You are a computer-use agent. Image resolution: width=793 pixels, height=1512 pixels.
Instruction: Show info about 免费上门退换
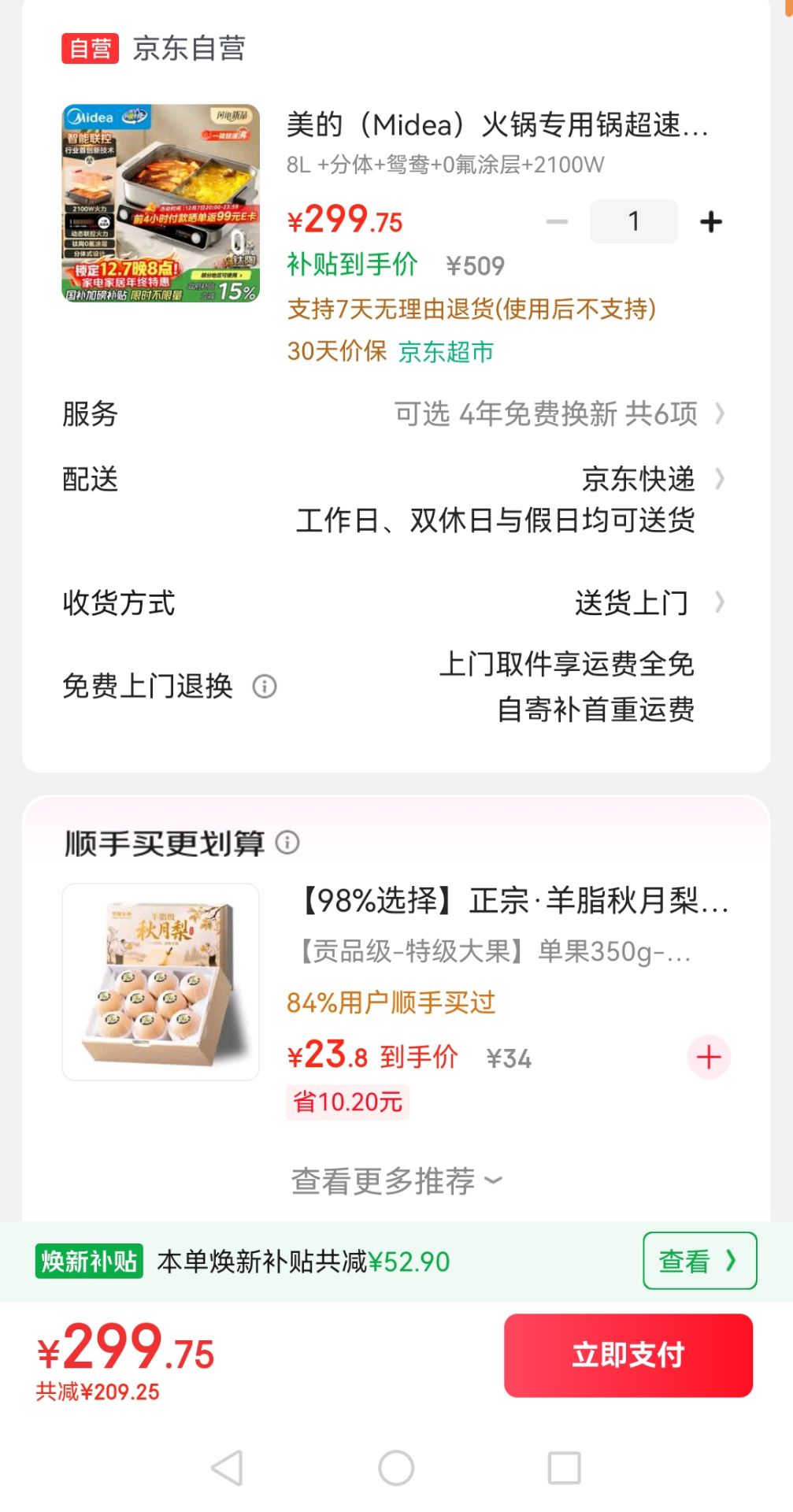click(265, 687)
